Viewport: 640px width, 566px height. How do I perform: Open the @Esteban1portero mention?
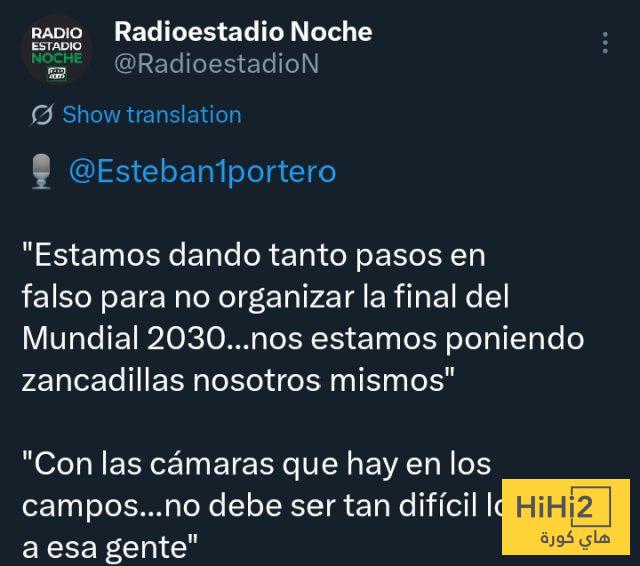pyautogui.click(x=202, y=172)
